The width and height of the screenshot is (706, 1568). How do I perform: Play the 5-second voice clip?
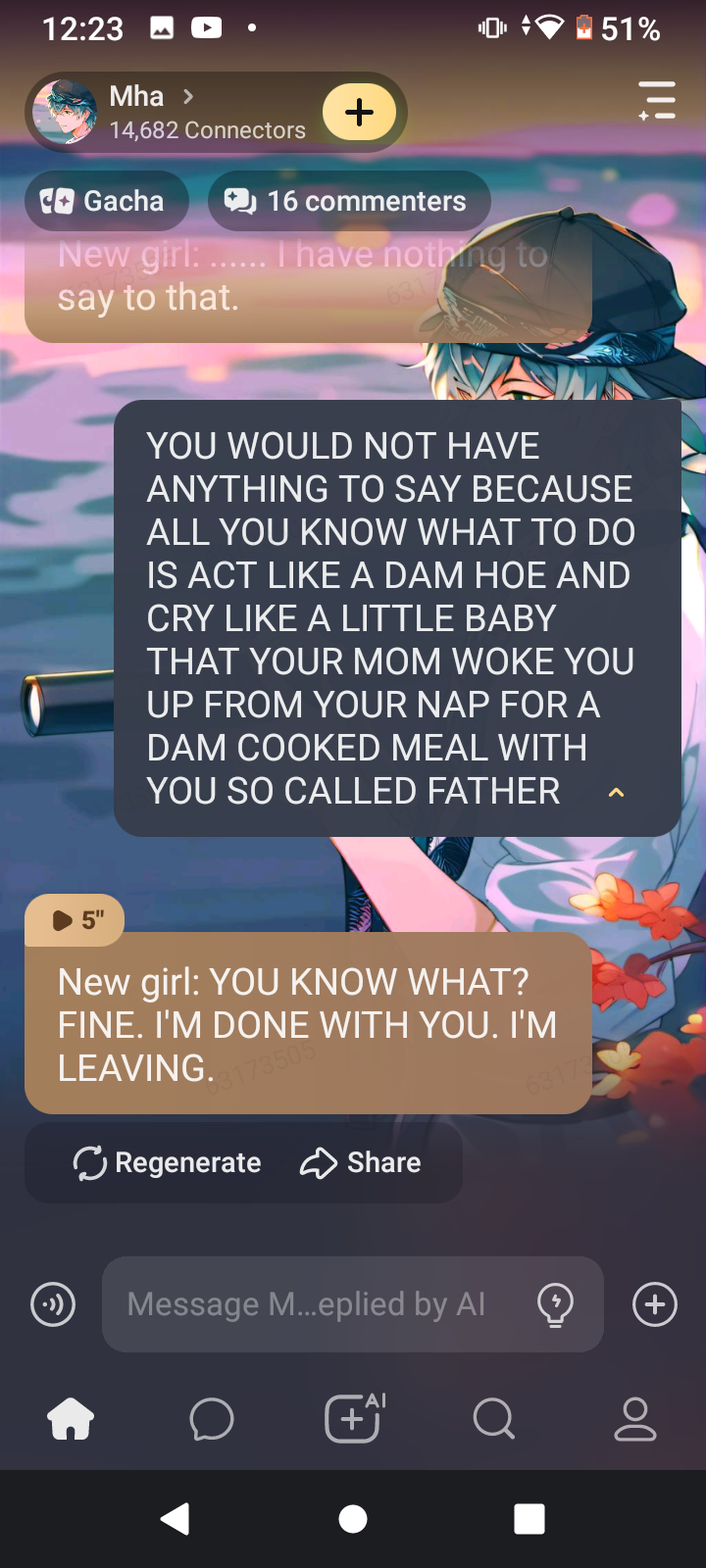(x=75, y=920)
